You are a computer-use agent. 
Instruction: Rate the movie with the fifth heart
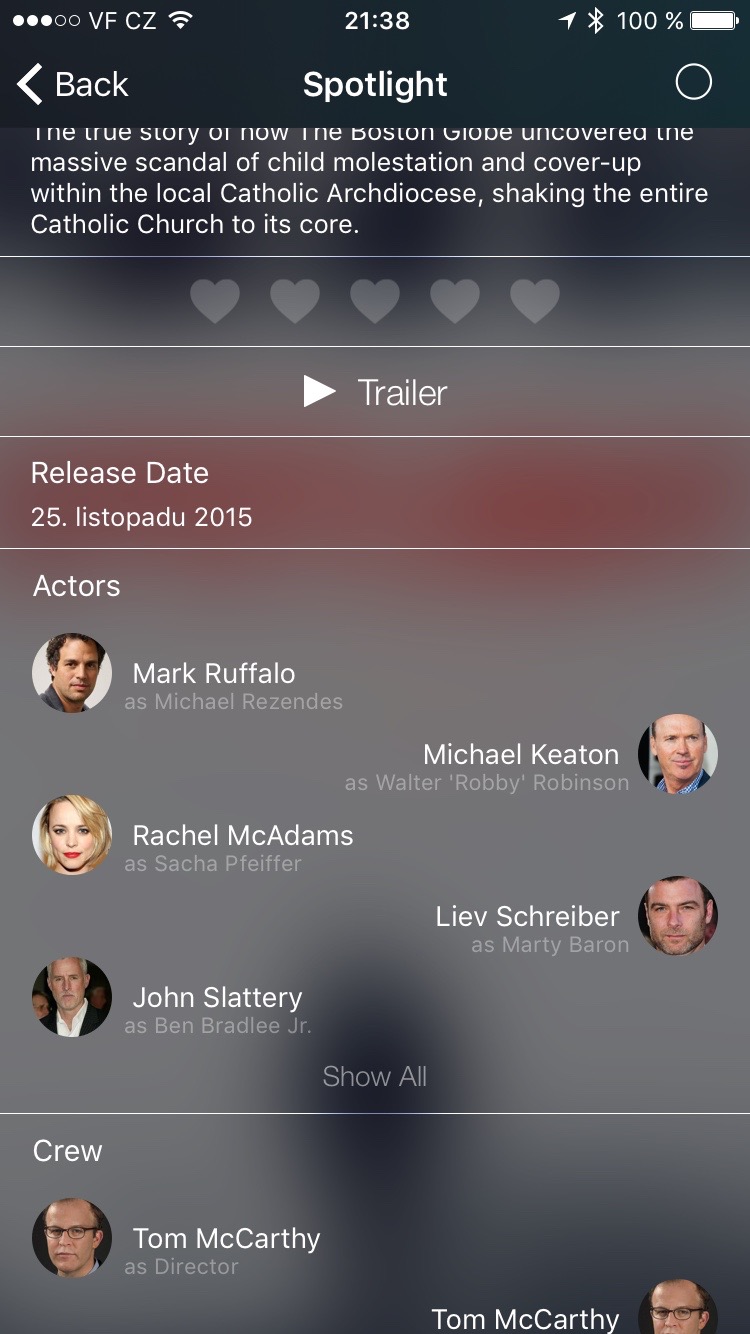click(535, 301)
